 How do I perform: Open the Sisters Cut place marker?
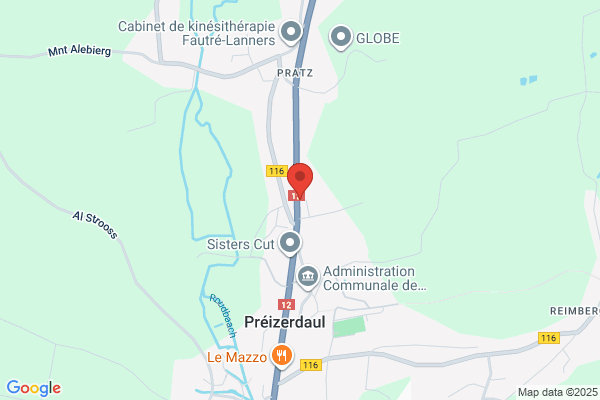(291, 243)
